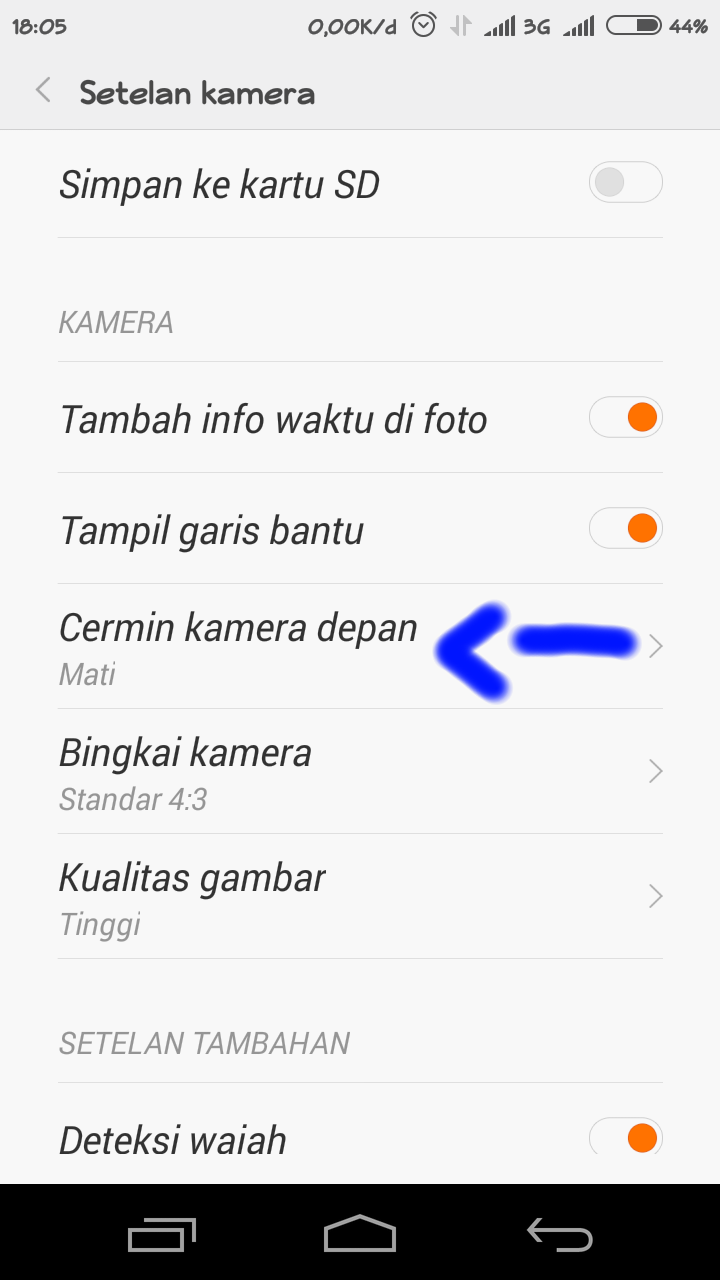Toggle Deteksi wajah switch off
This screenshot has width=720, height=1280.
pos(625,1138)
